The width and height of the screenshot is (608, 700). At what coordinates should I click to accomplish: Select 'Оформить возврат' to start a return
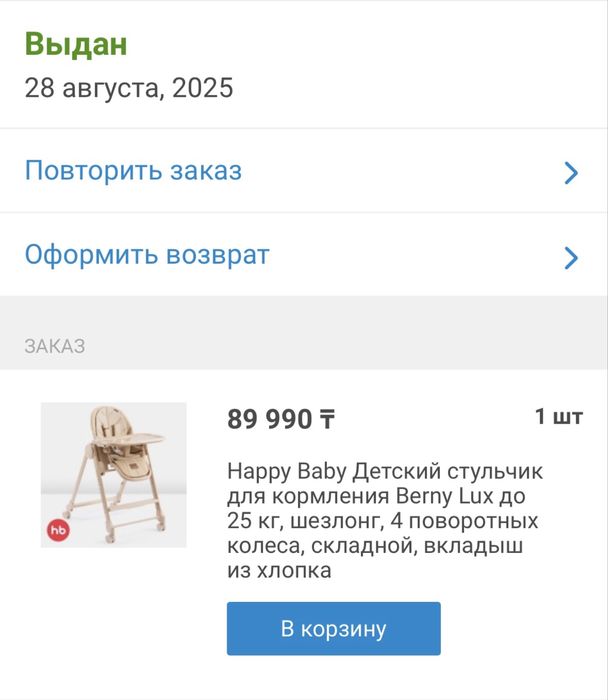[x=300, y=255]
